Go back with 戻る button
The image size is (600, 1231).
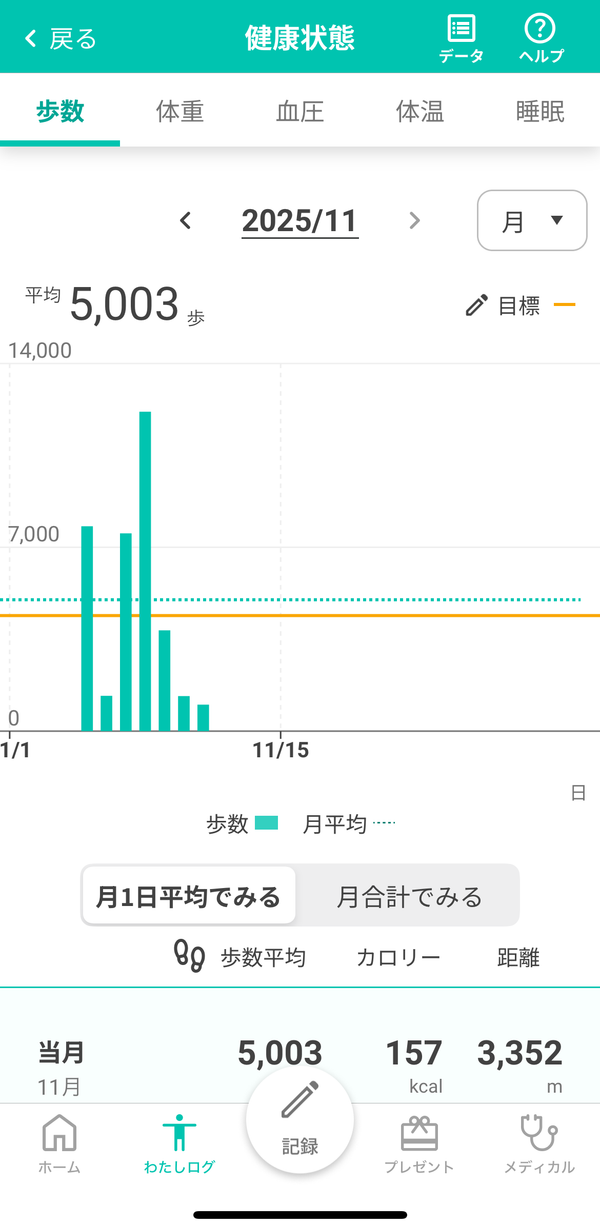60,39
